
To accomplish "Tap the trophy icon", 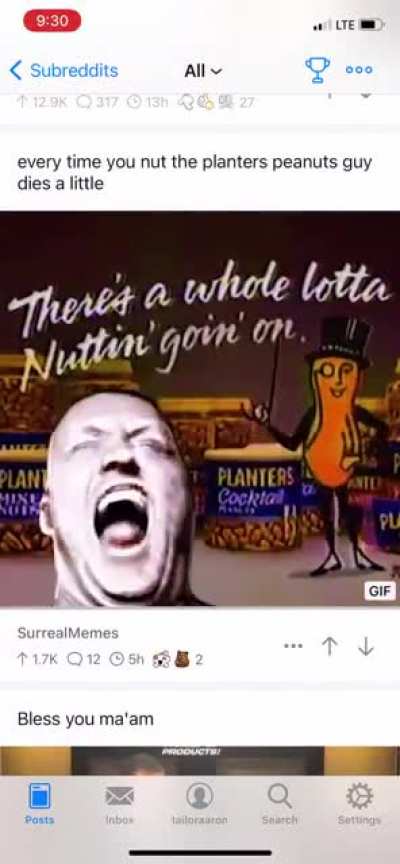I will pos(318,70).
